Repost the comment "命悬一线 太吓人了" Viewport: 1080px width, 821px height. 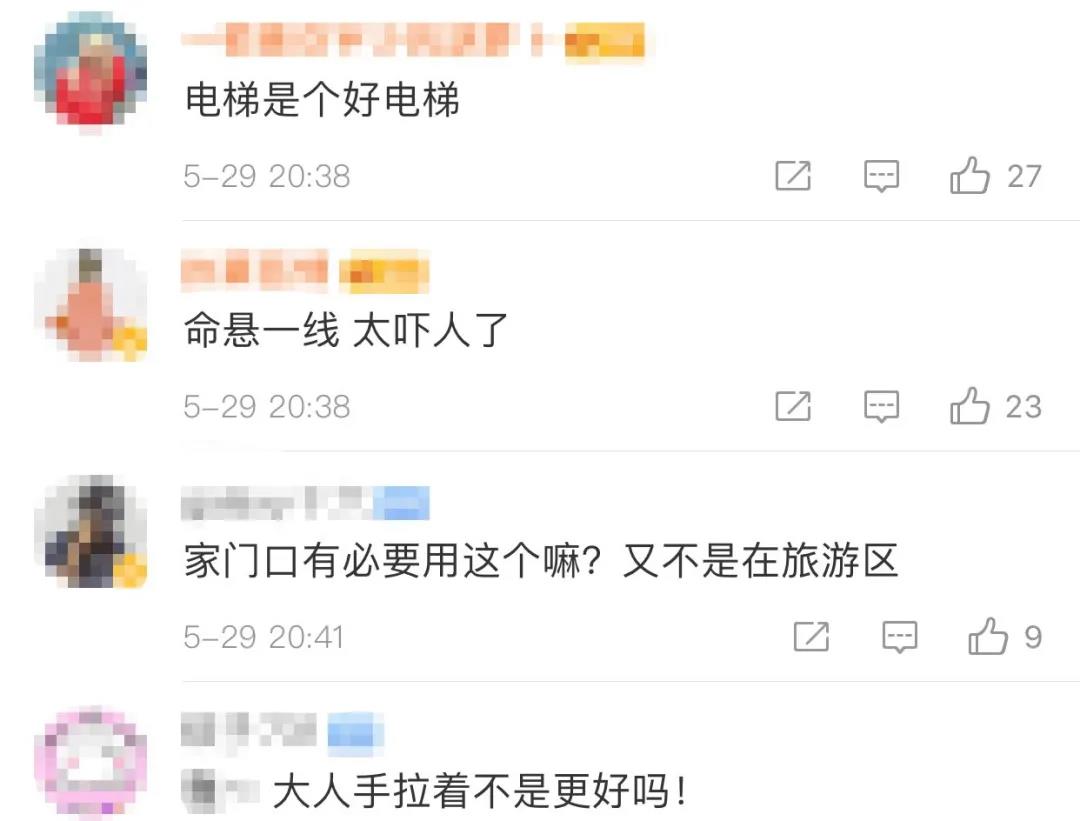tap(793, 407)
